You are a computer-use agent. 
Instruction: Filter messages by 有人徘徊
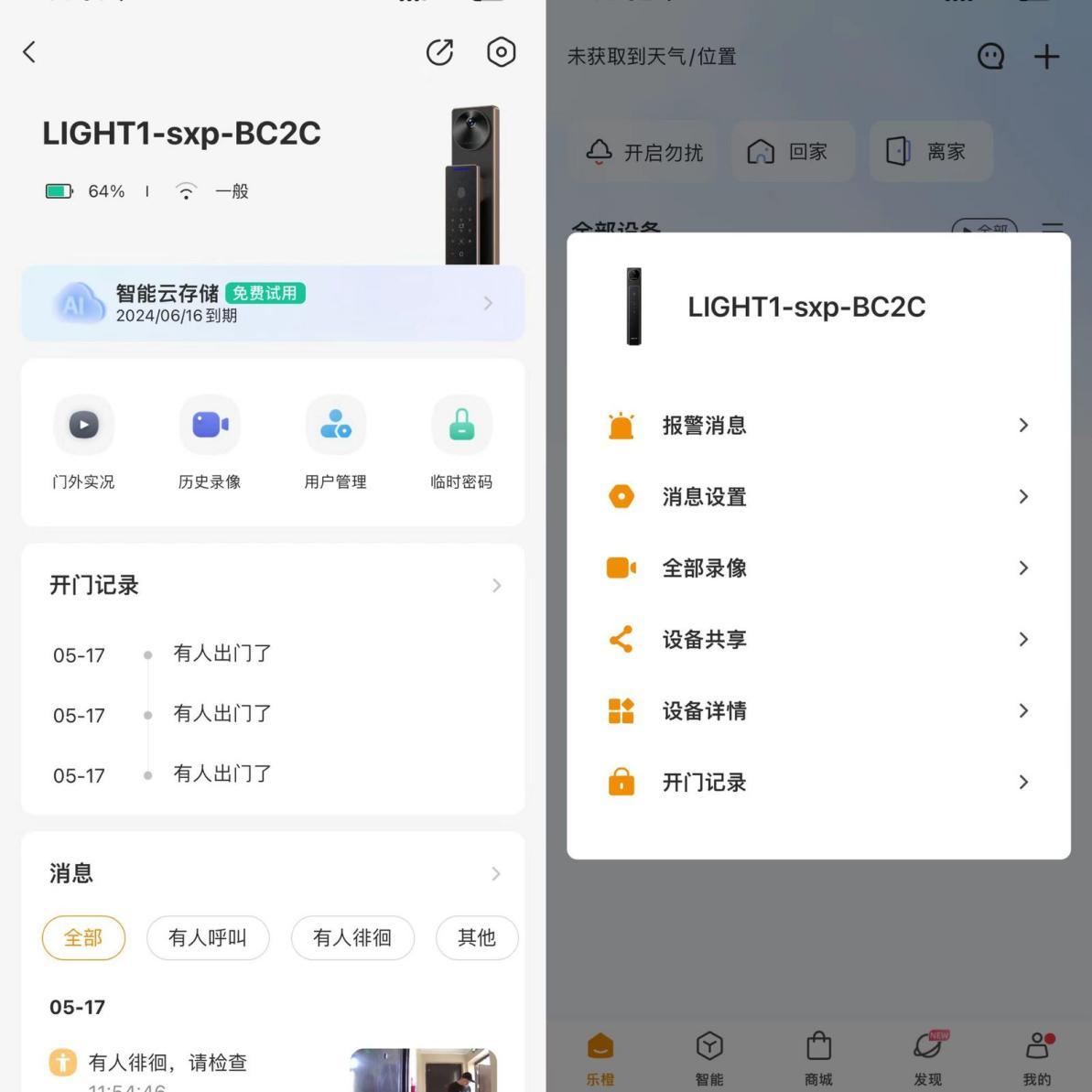(x=352, y=937)
